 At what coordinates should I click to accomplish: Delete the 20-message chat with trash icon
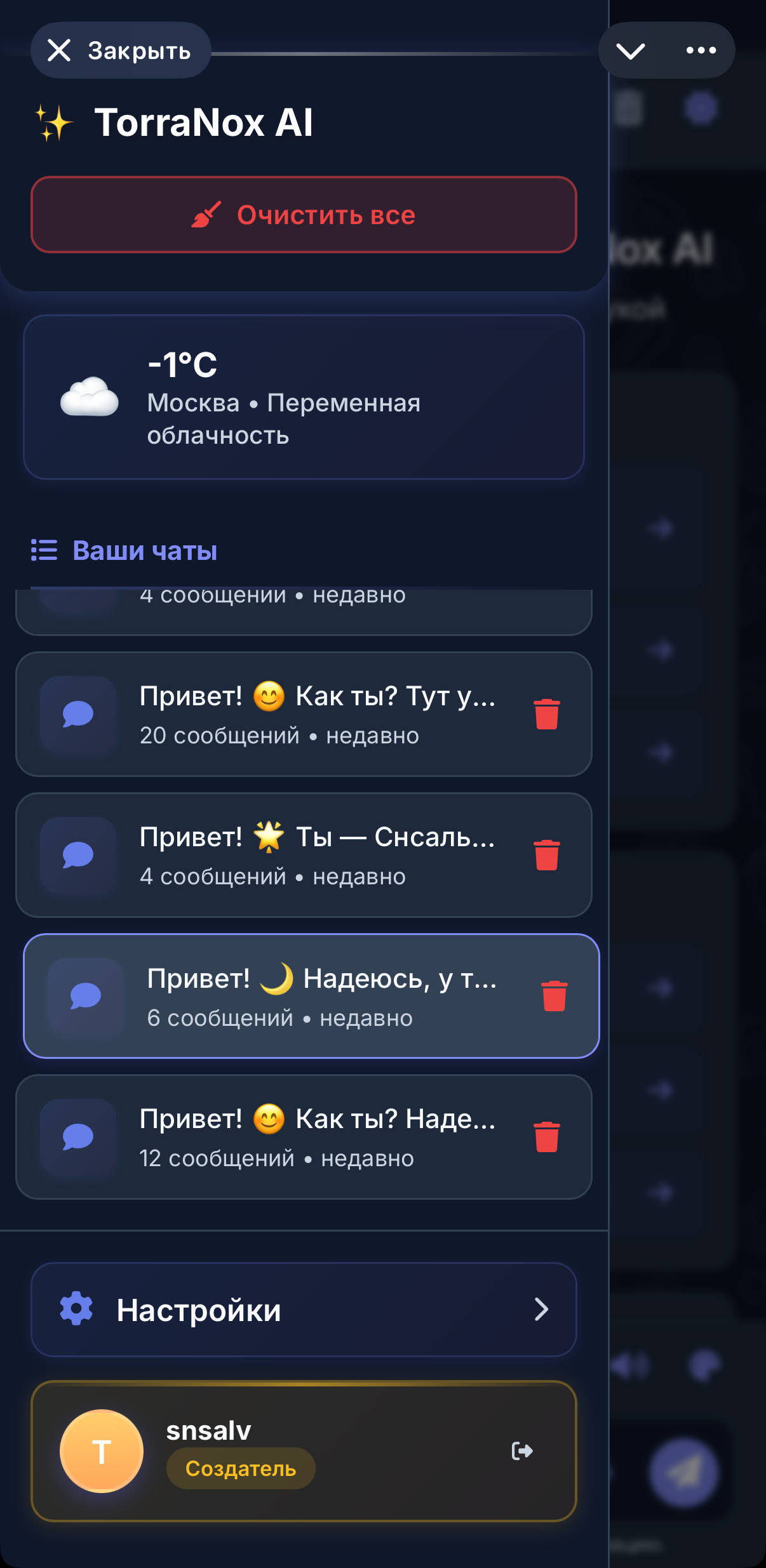pyautogui.click(x=546, y=714)
